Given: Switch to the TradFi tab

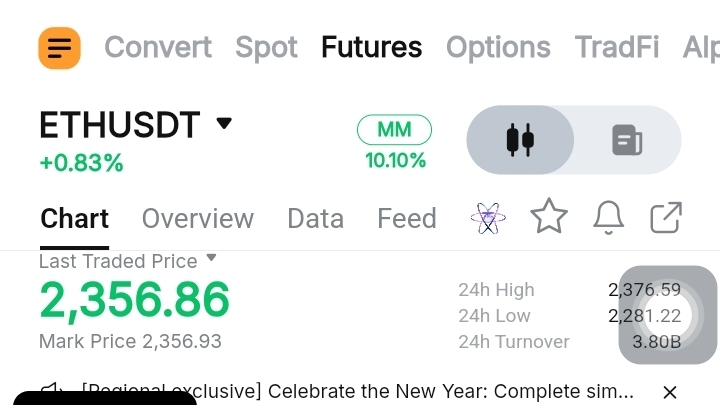Looking at the screenshot, I should pyautogui.click(x=616, y=47).
